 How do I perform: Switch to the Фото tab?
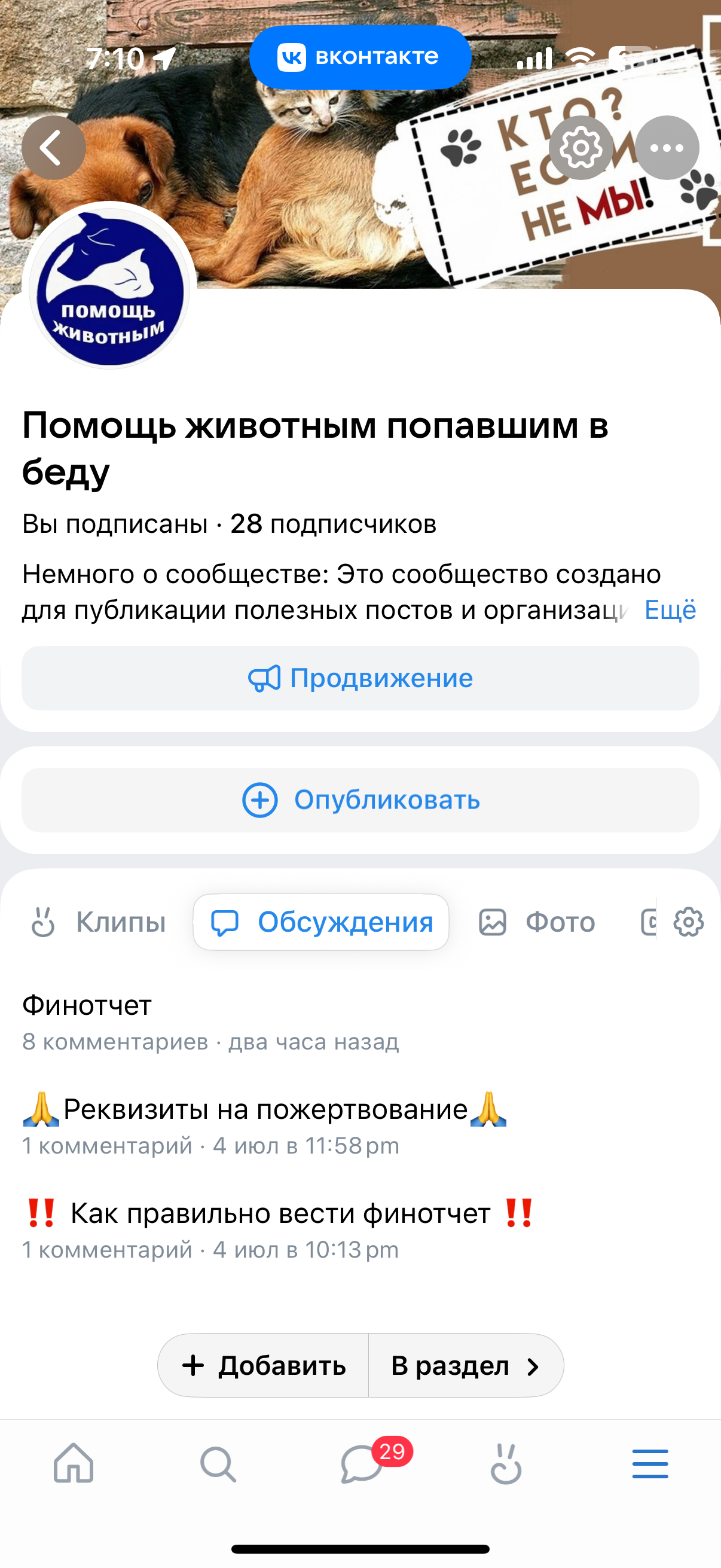[x=537, y=922]
